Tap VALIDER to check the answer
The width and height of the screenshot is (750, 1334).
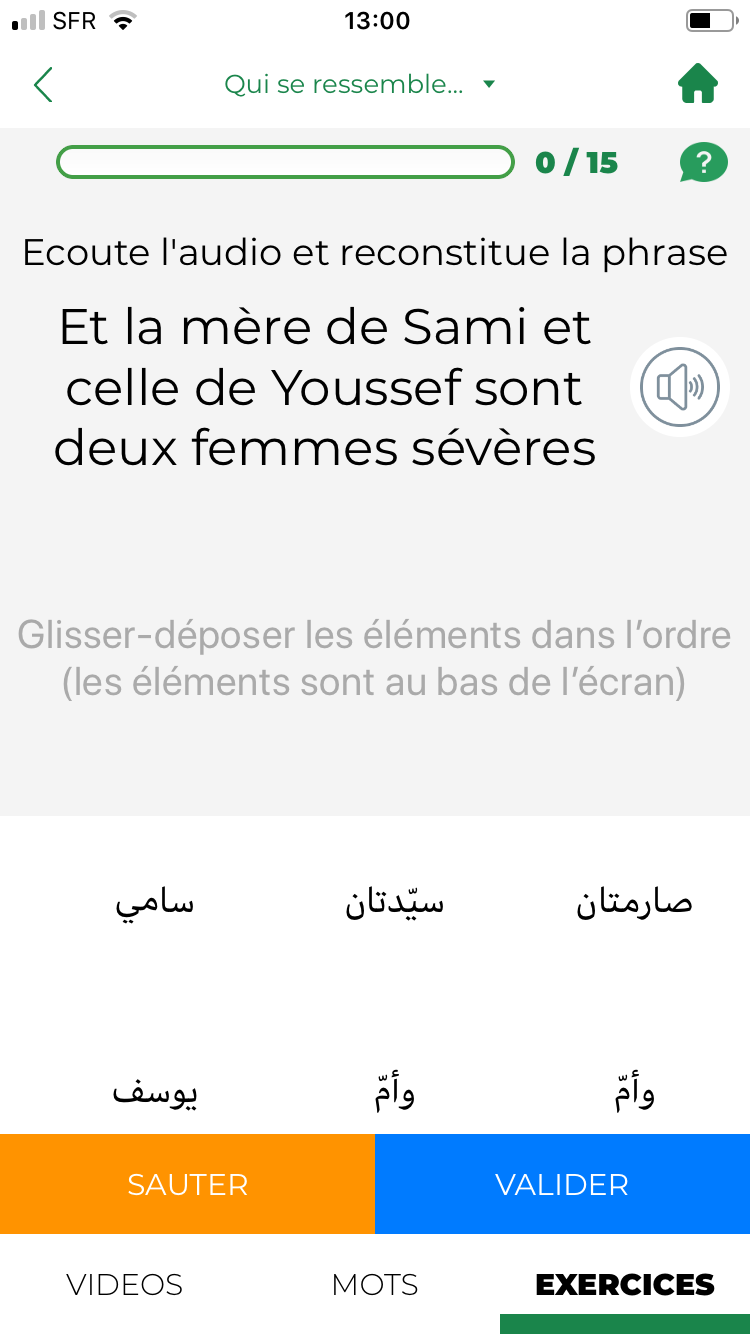pyautogui.click(x=562, y=1184)
